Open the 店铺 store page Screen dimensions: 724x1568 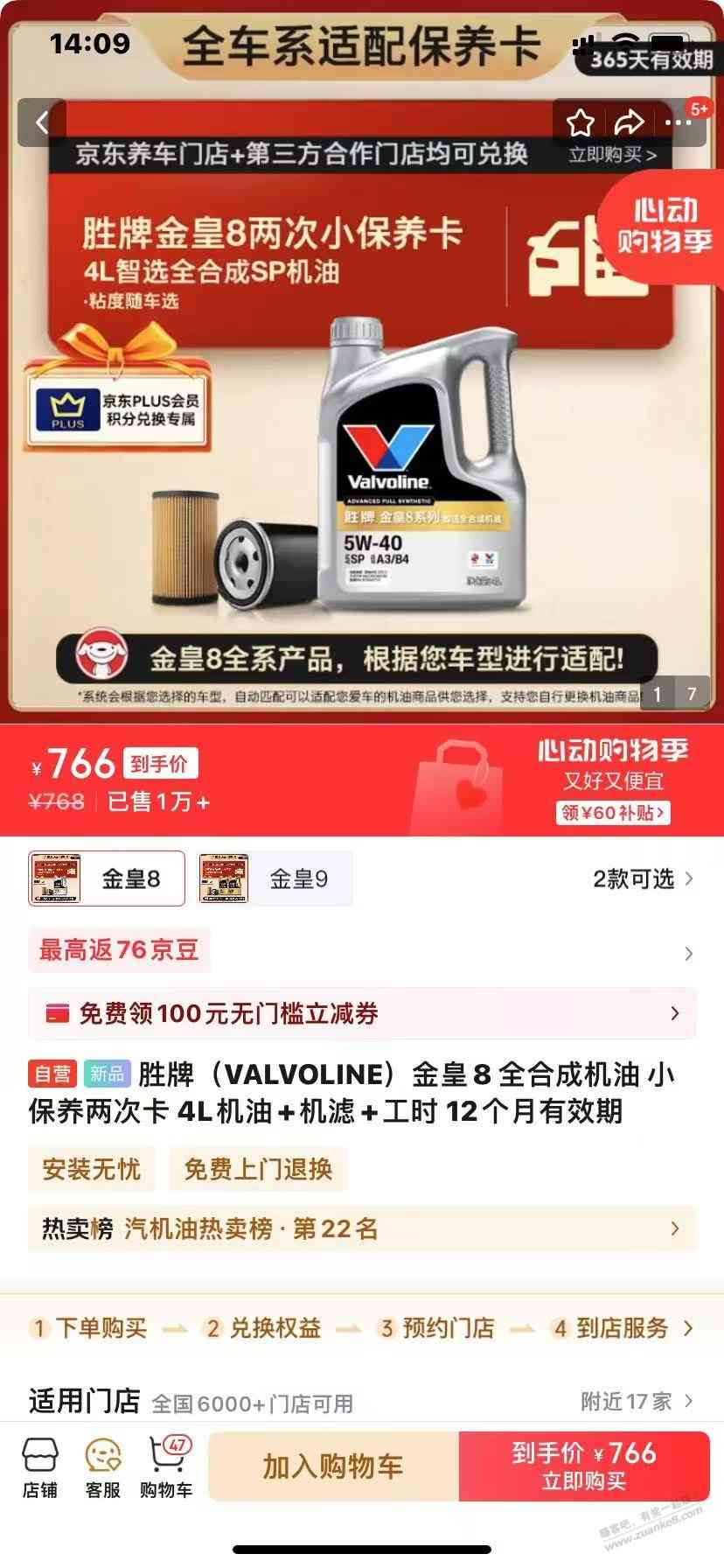click(x=40, y=1468)
